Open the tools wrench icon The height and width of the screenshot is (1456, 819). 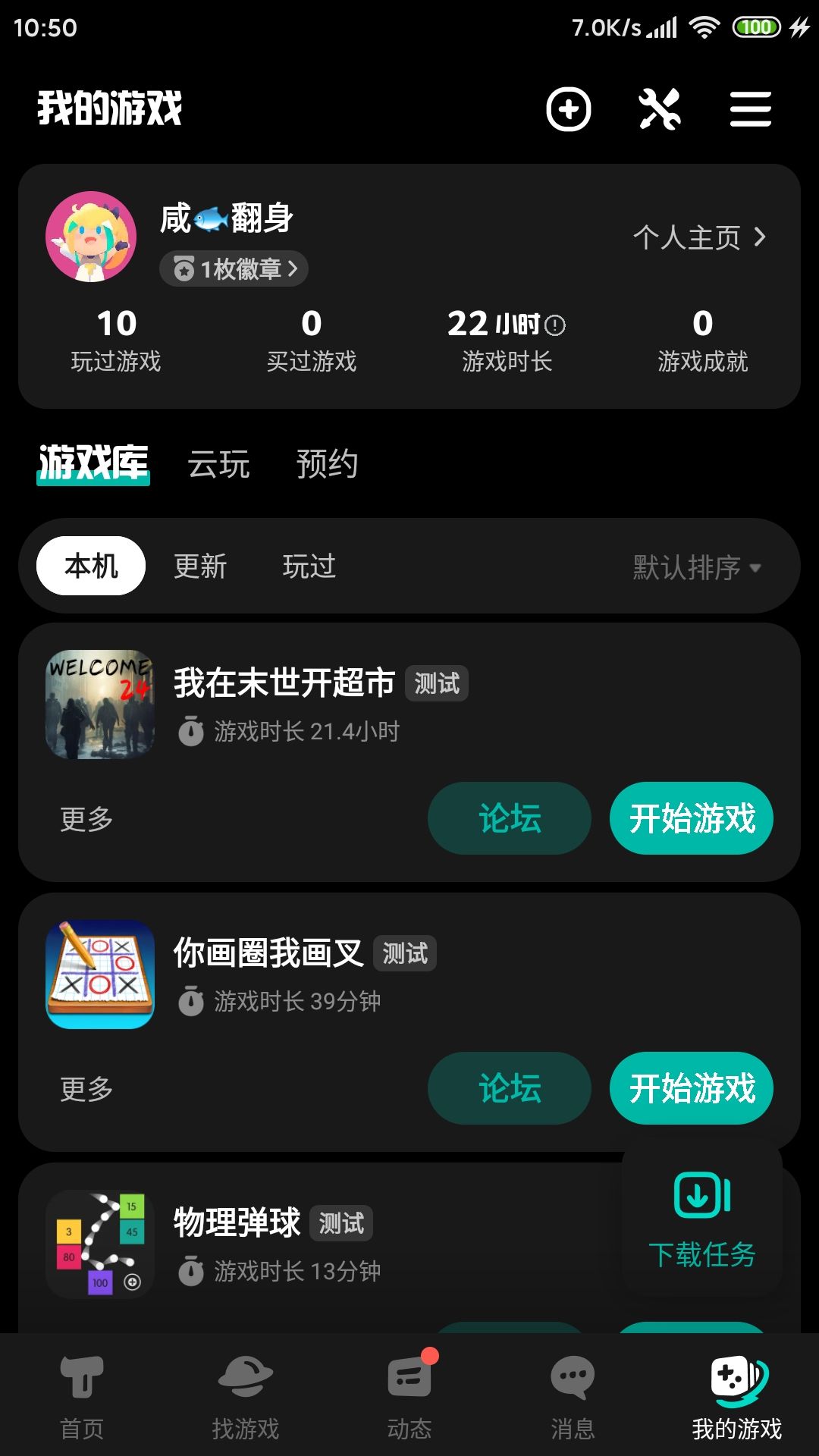tap(659, 109)
